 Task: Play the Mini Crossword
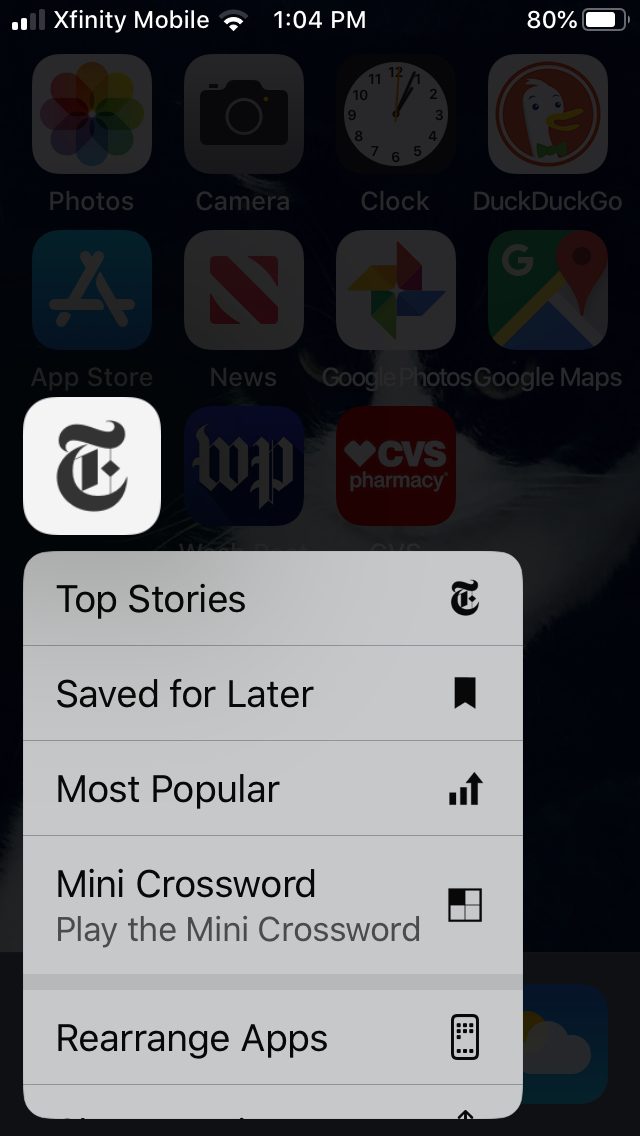(x=273, y=905)
